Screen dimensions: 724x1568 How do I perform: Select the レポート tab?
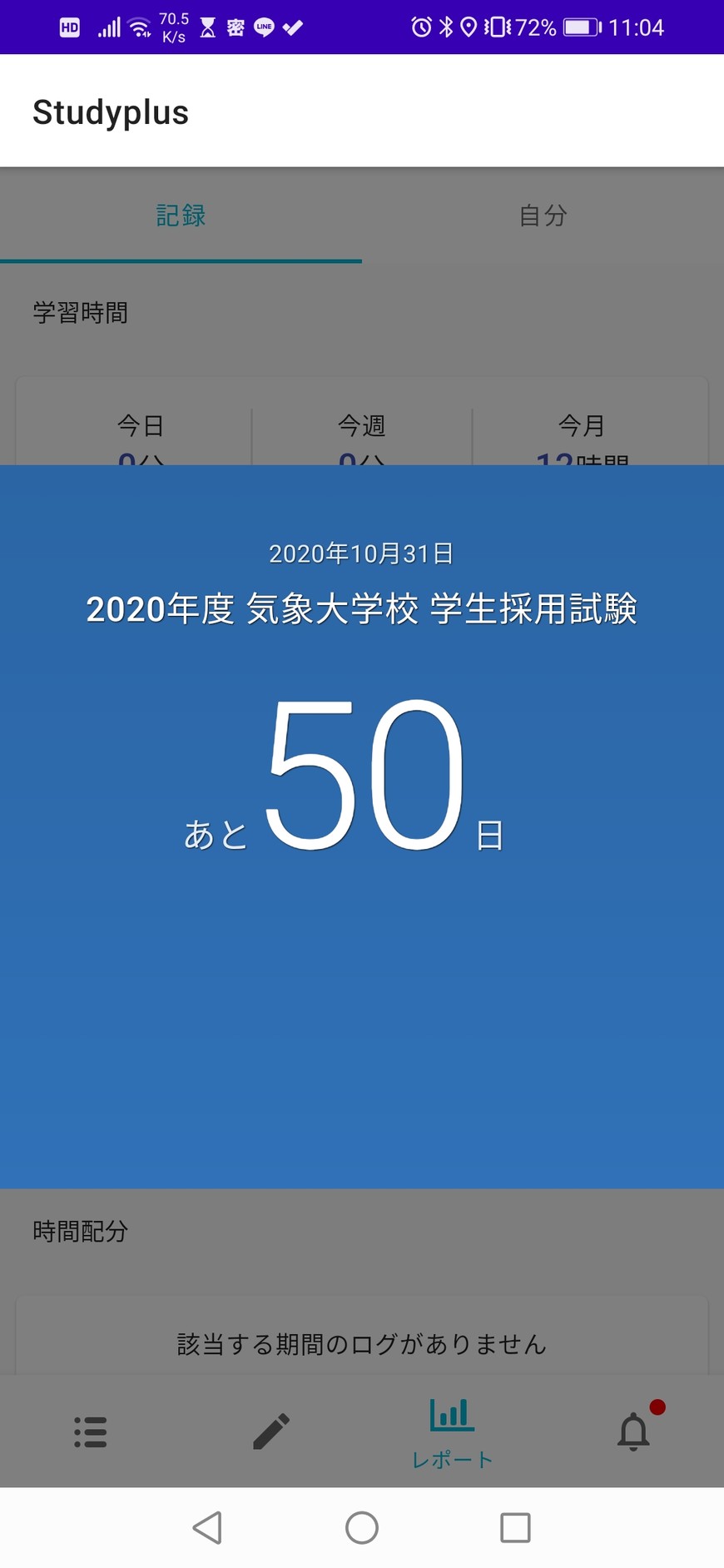click(452, 1432)
